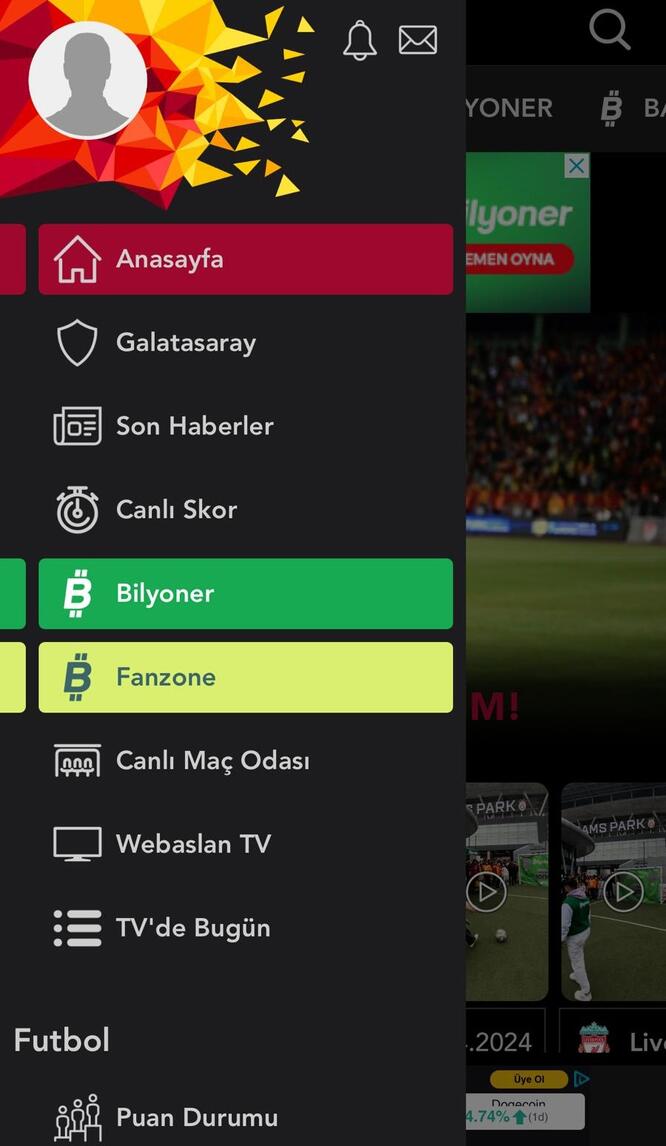Open the Fanzone menu item
This screenshot has height=1146, width=666.
click(x=245, y=677)
